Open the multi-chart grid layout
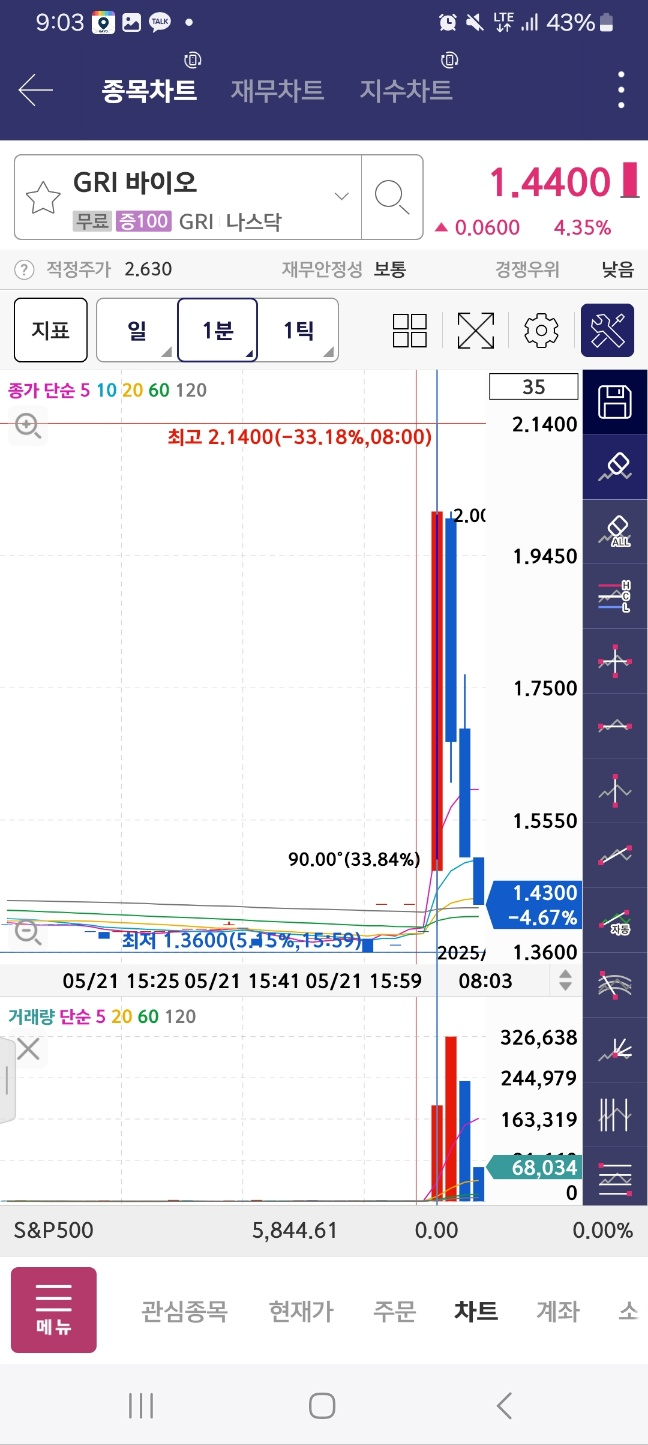This screenshot has width=648, height=1445. [410, 330]
